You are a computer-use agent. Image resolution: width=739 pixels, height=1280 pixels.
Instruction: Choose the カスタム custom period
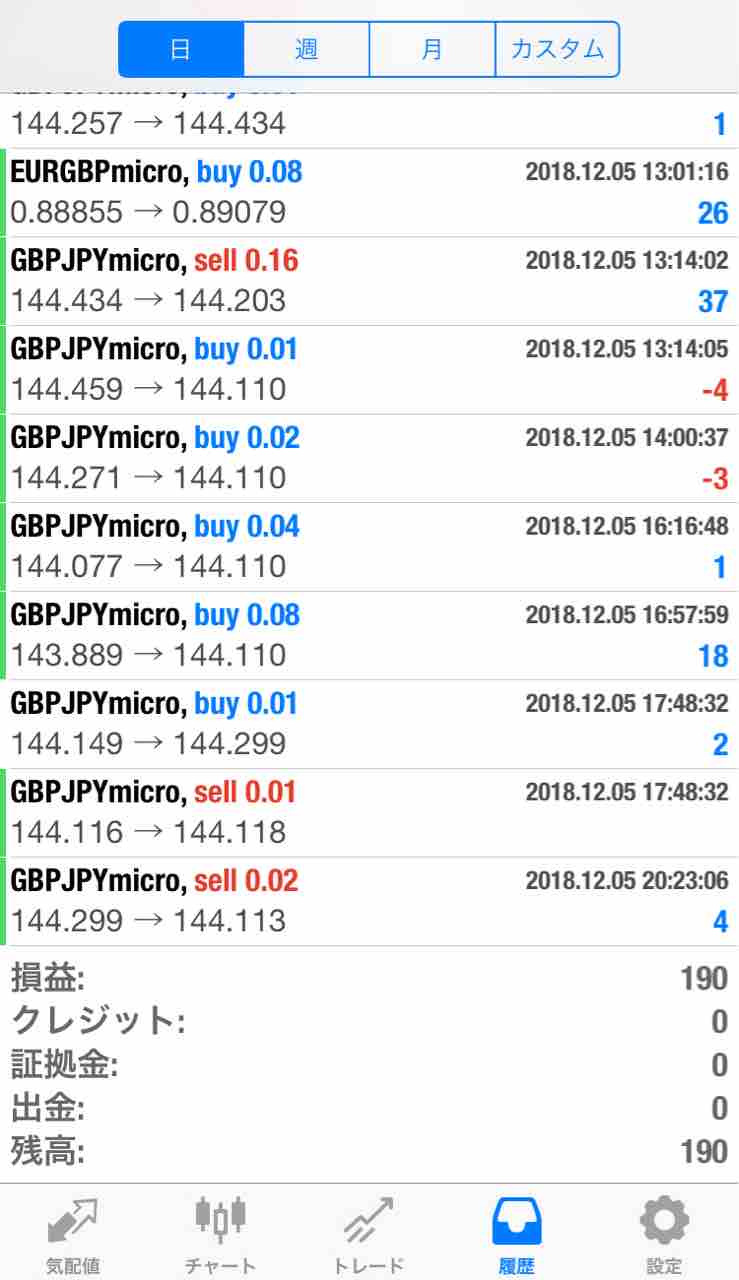(557, 49)
